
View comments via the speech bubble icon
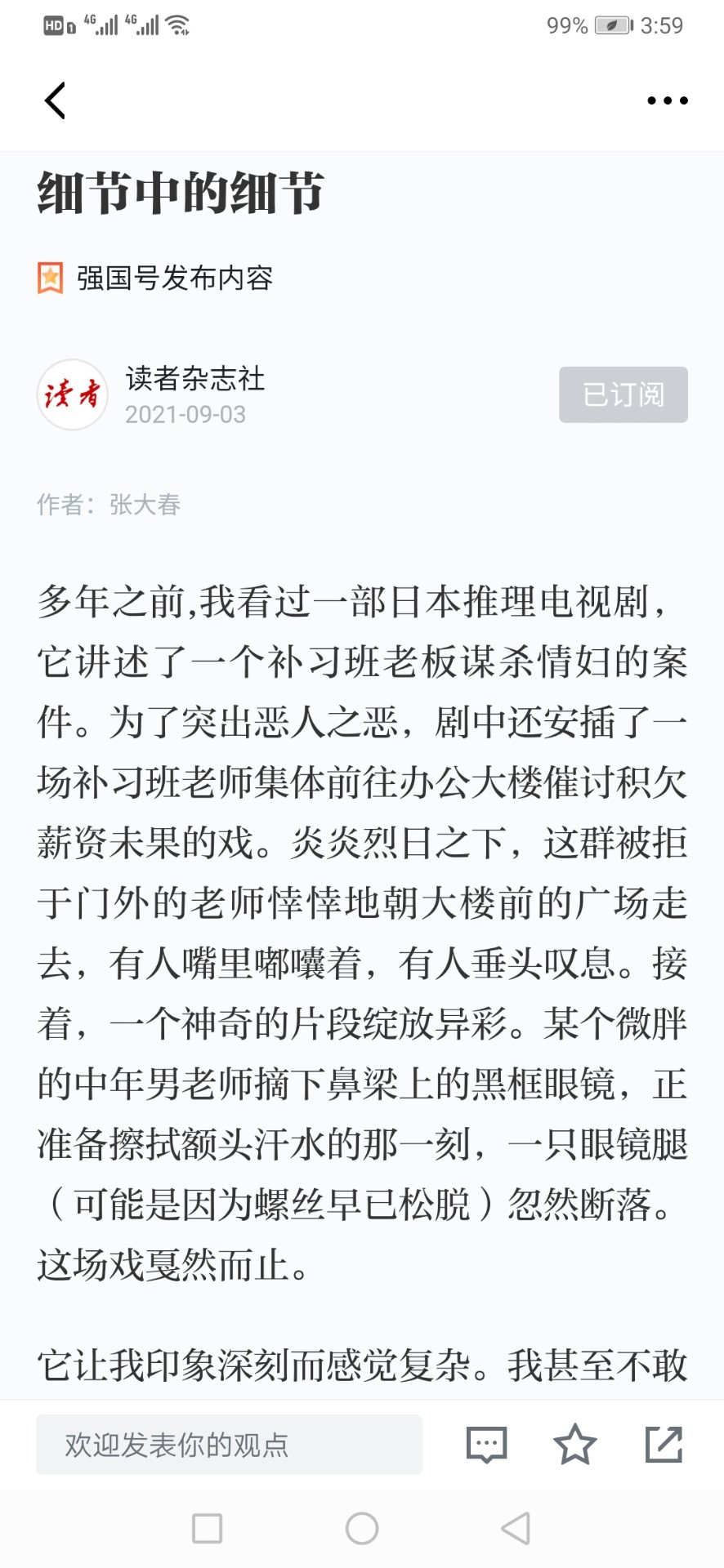tap(486, 1445)
